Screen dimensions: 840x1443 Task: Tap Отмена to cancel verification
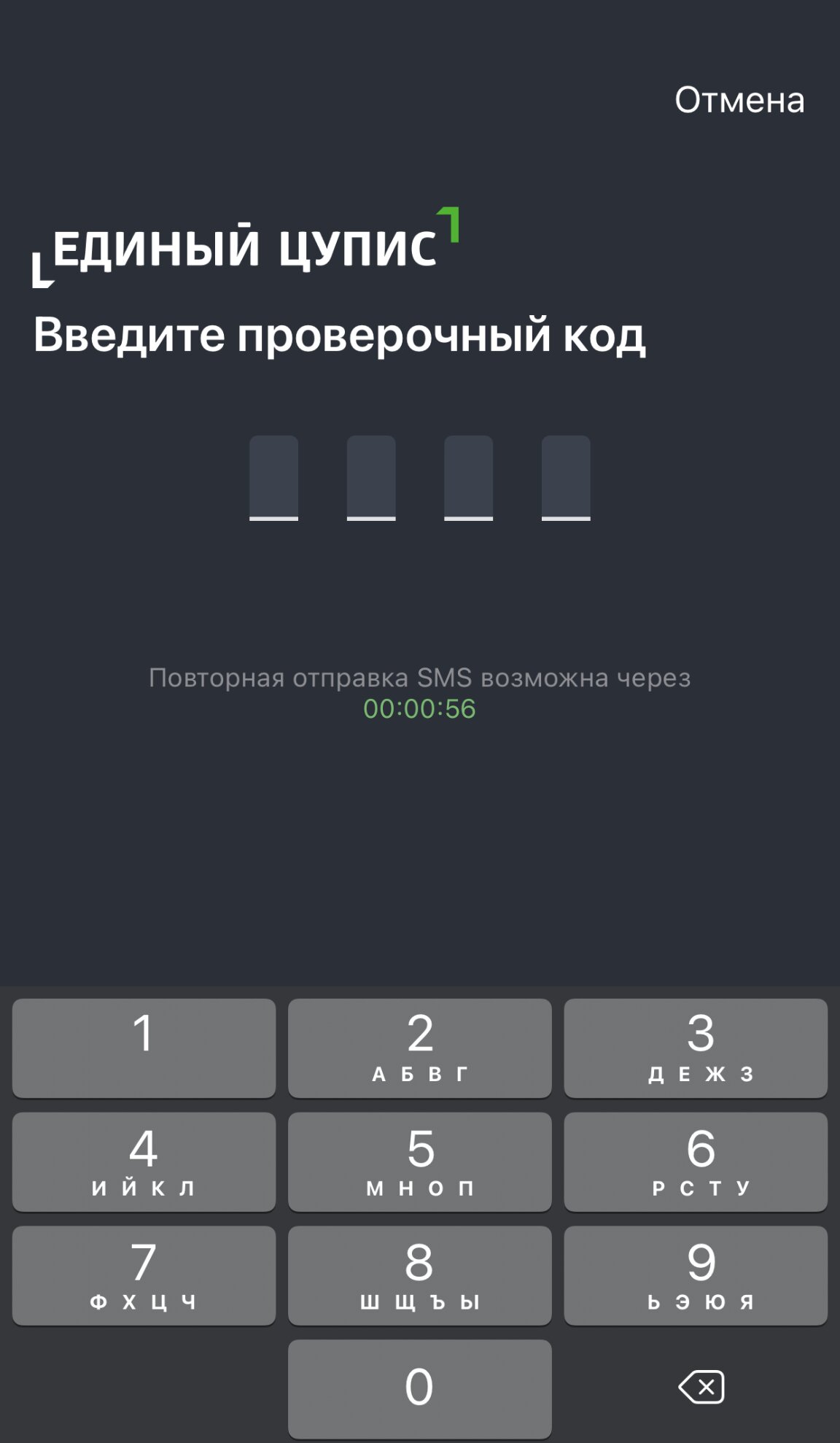tap(738, 100)
